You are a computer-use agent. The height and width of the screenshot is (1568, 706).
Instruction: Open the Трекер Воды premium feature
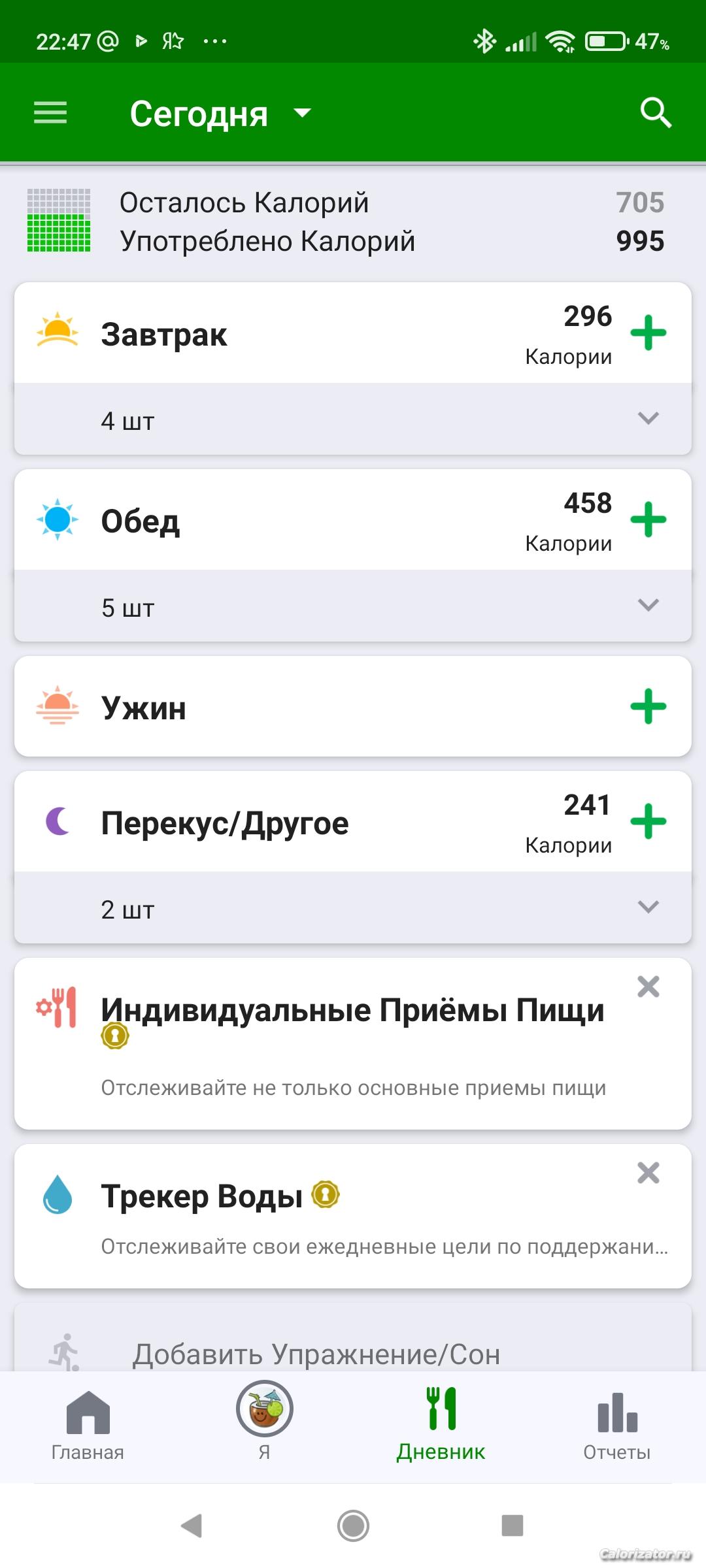(x=203, y=1197)
